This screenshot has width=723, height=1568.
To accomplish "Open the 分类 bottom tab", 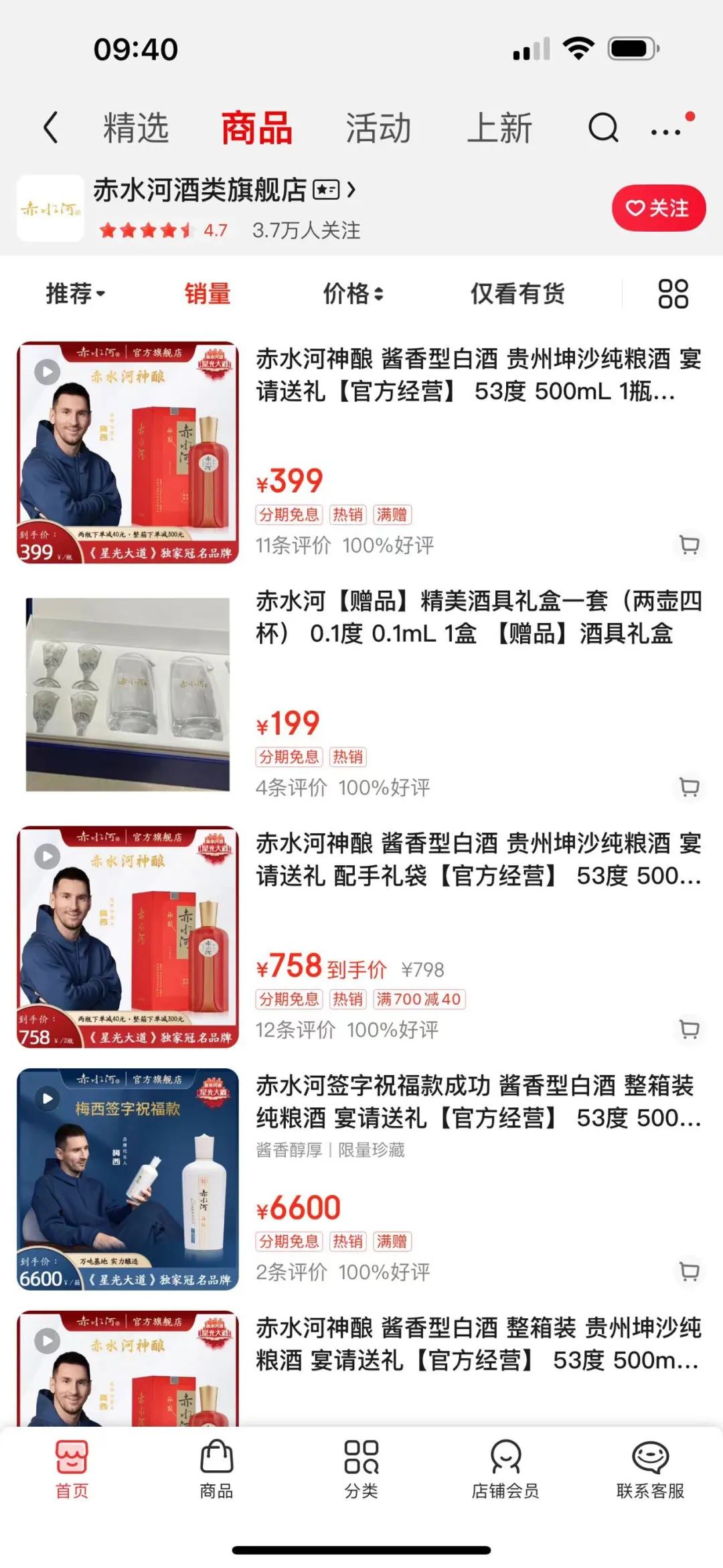I will 361,1470.
